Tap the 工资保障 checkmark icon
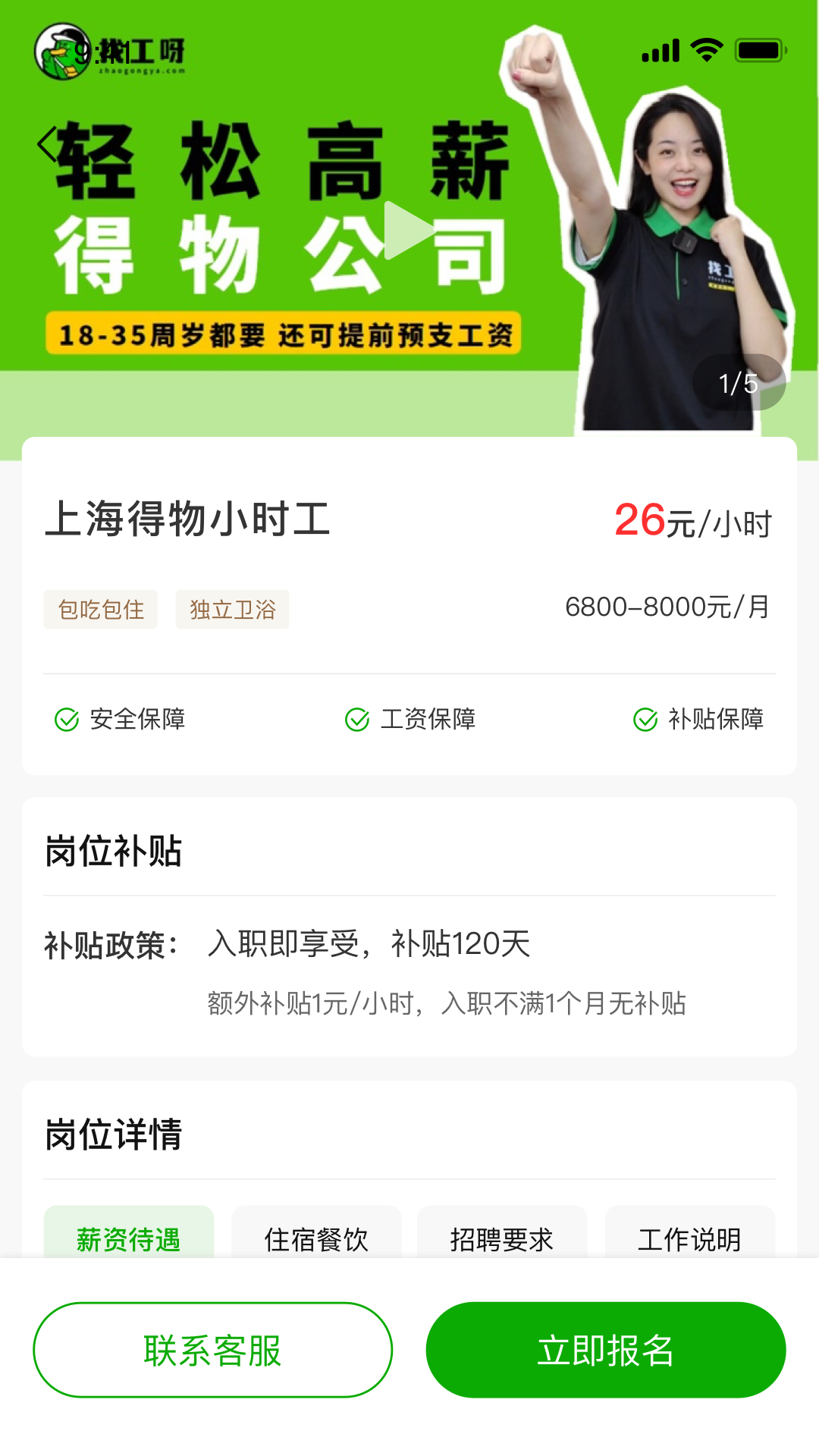This screenshot has height=1456, width=819. 357,720
